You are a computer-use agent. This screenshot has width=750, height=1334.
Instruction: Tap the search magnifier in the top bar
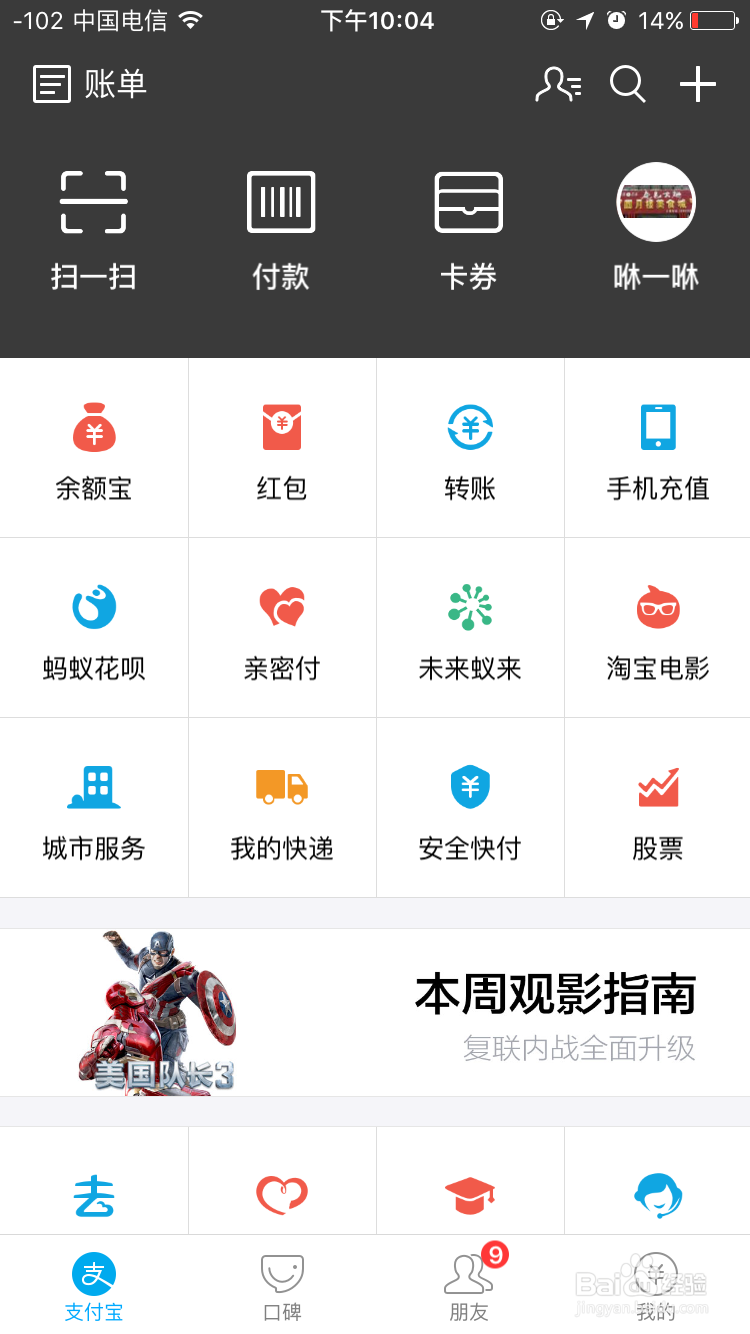(x=627, y=85)
